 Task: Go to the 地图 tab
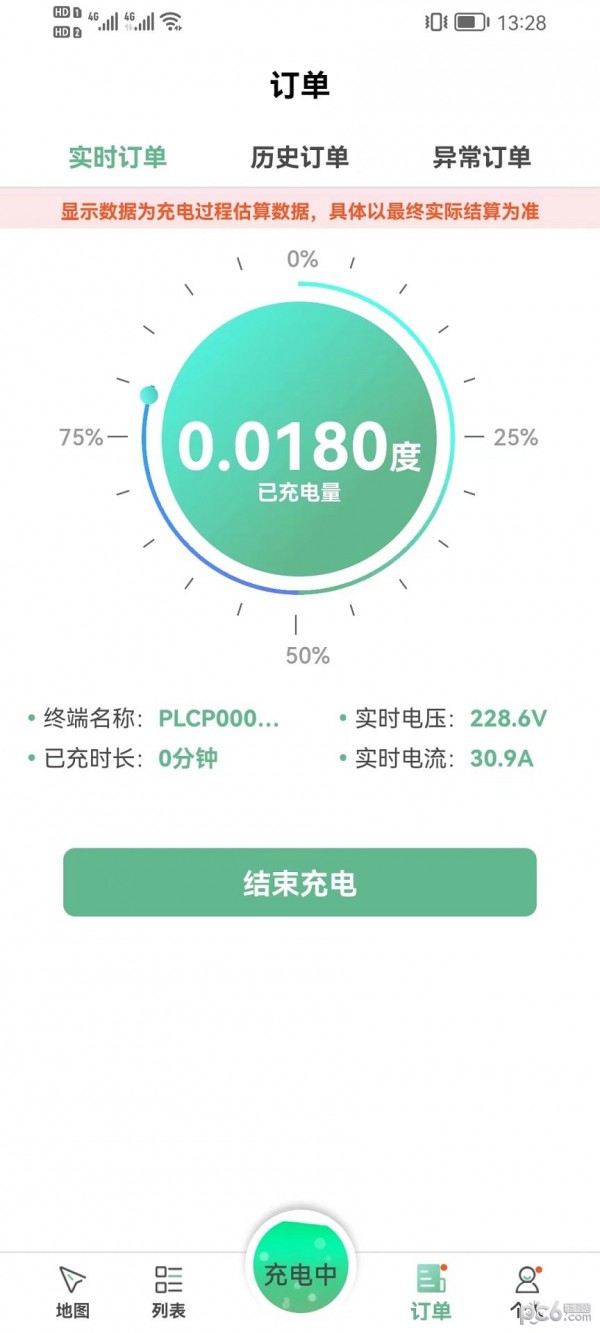click(72, 1290)
